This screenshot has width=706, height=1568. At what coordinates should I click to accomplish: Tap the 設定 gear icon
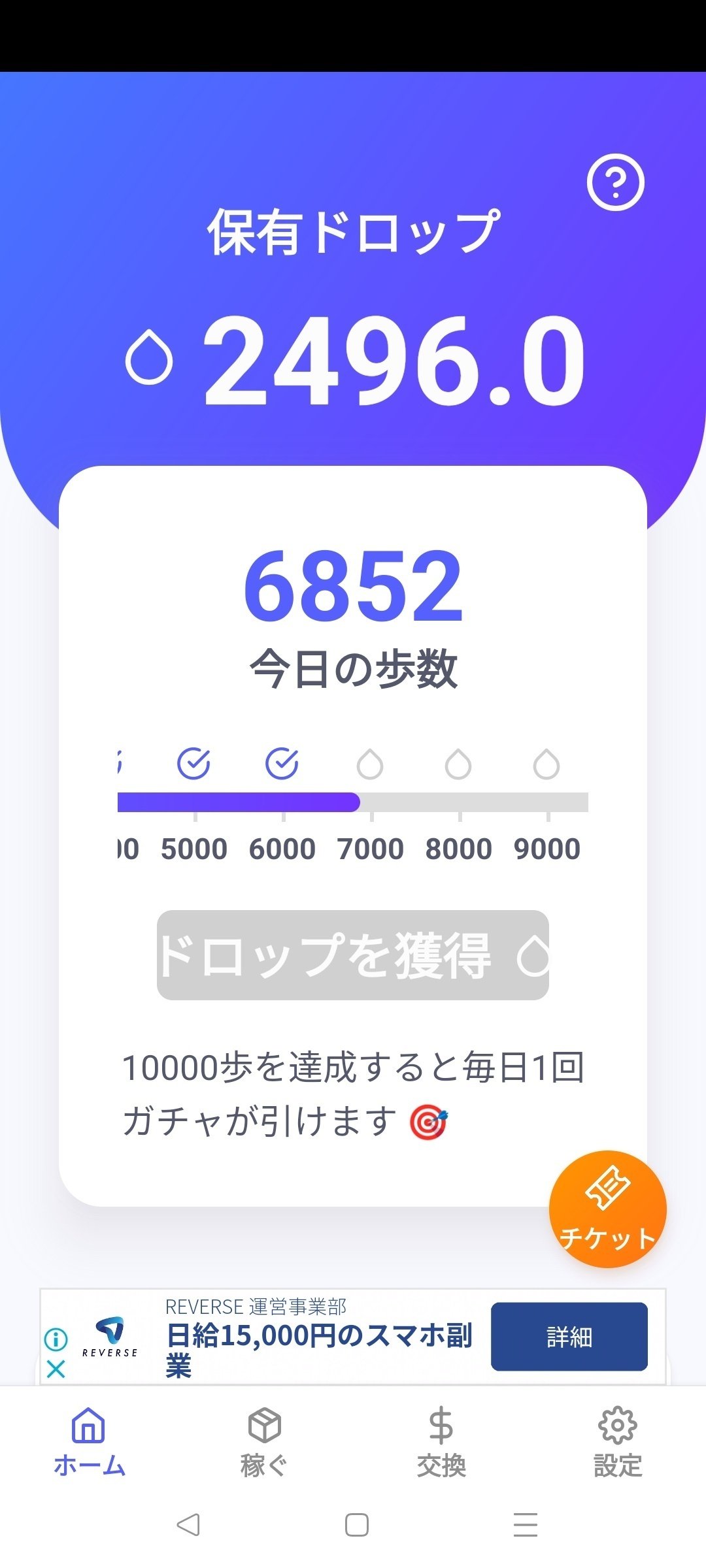tap(617, 1425)
